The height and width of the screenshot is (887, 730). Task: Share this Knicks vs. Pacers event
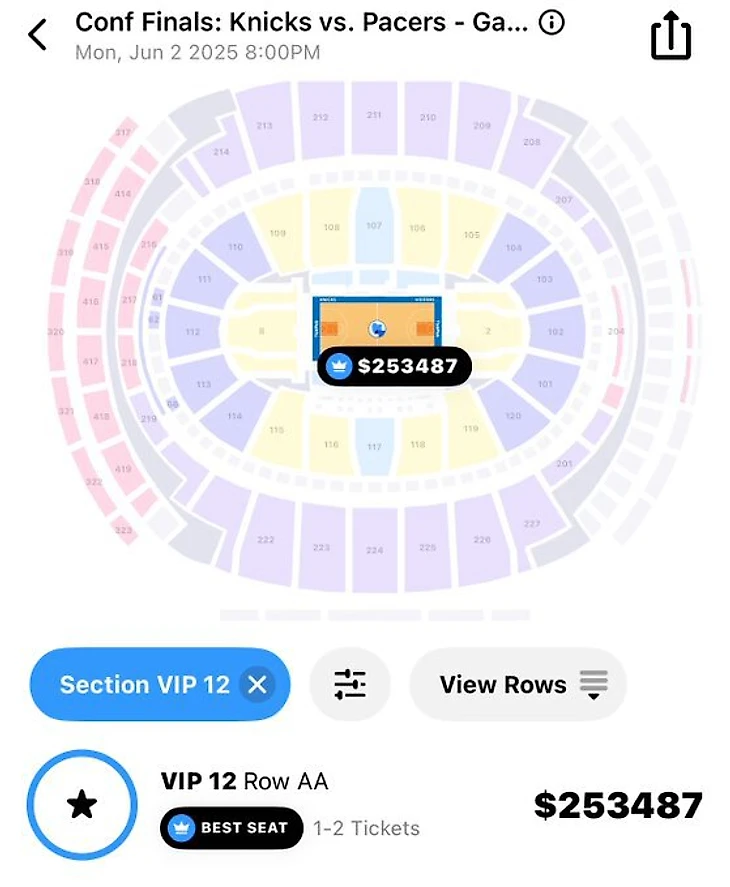[670, 37]
